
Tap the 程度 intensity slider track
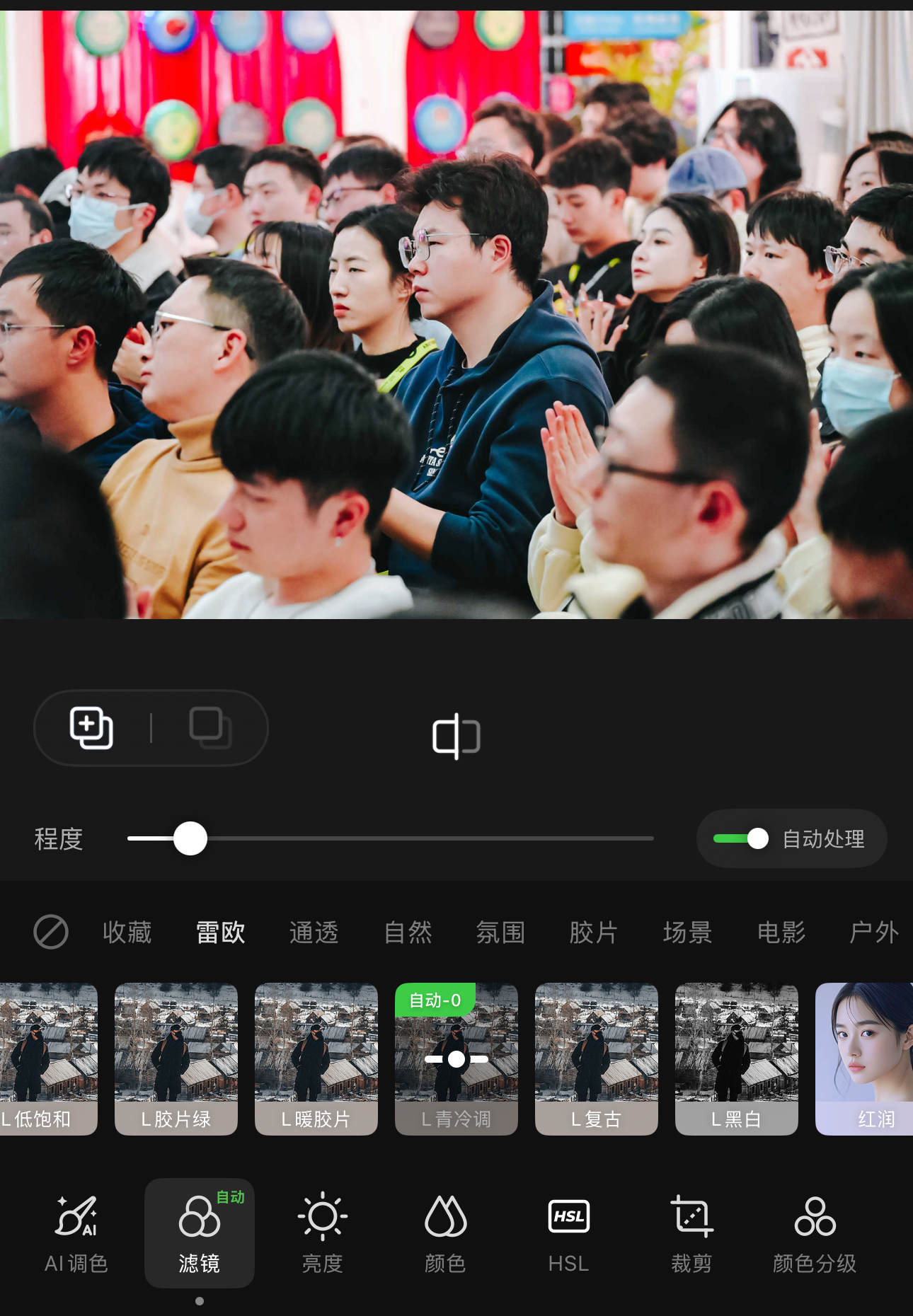tap(425, 838)
